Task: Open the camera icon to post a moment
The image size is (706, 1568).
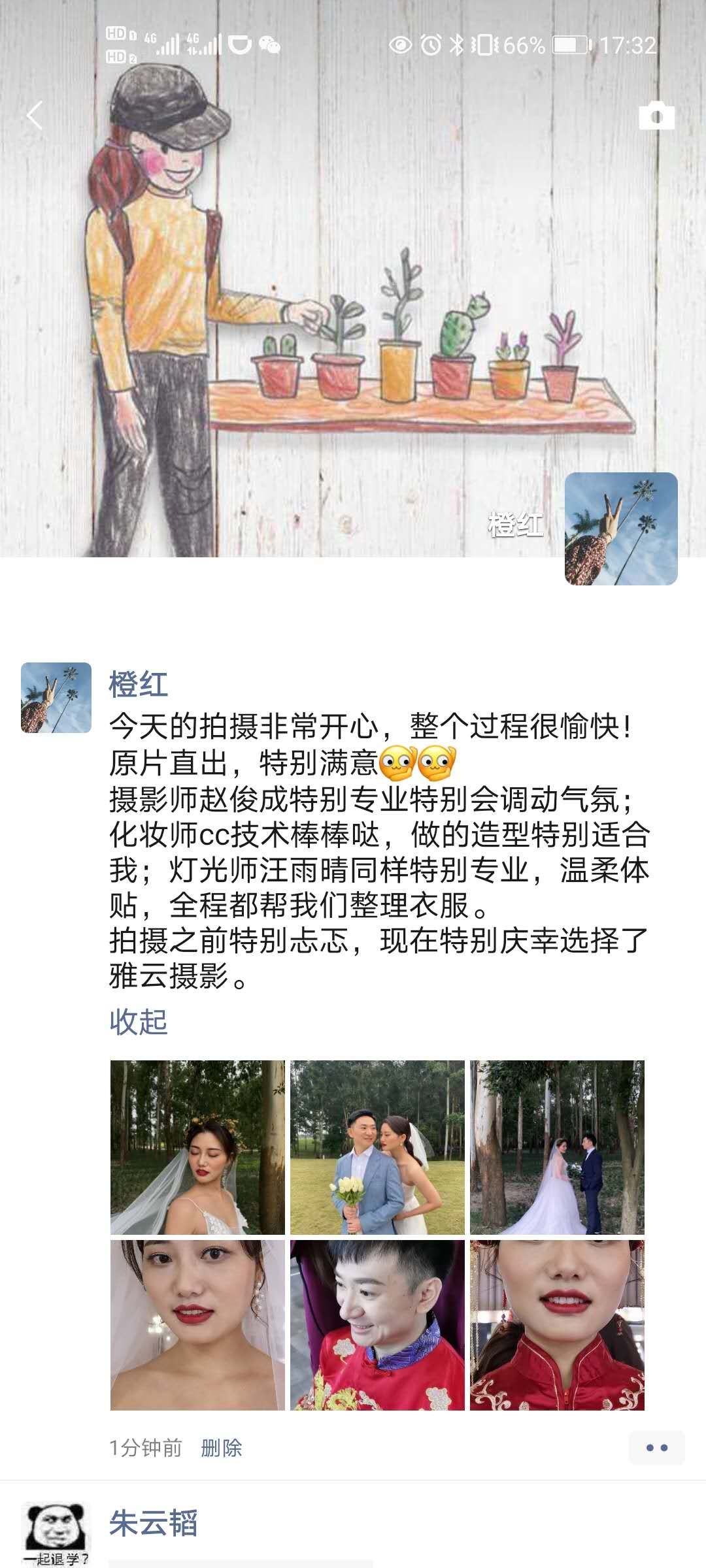Action: point(656,116)
